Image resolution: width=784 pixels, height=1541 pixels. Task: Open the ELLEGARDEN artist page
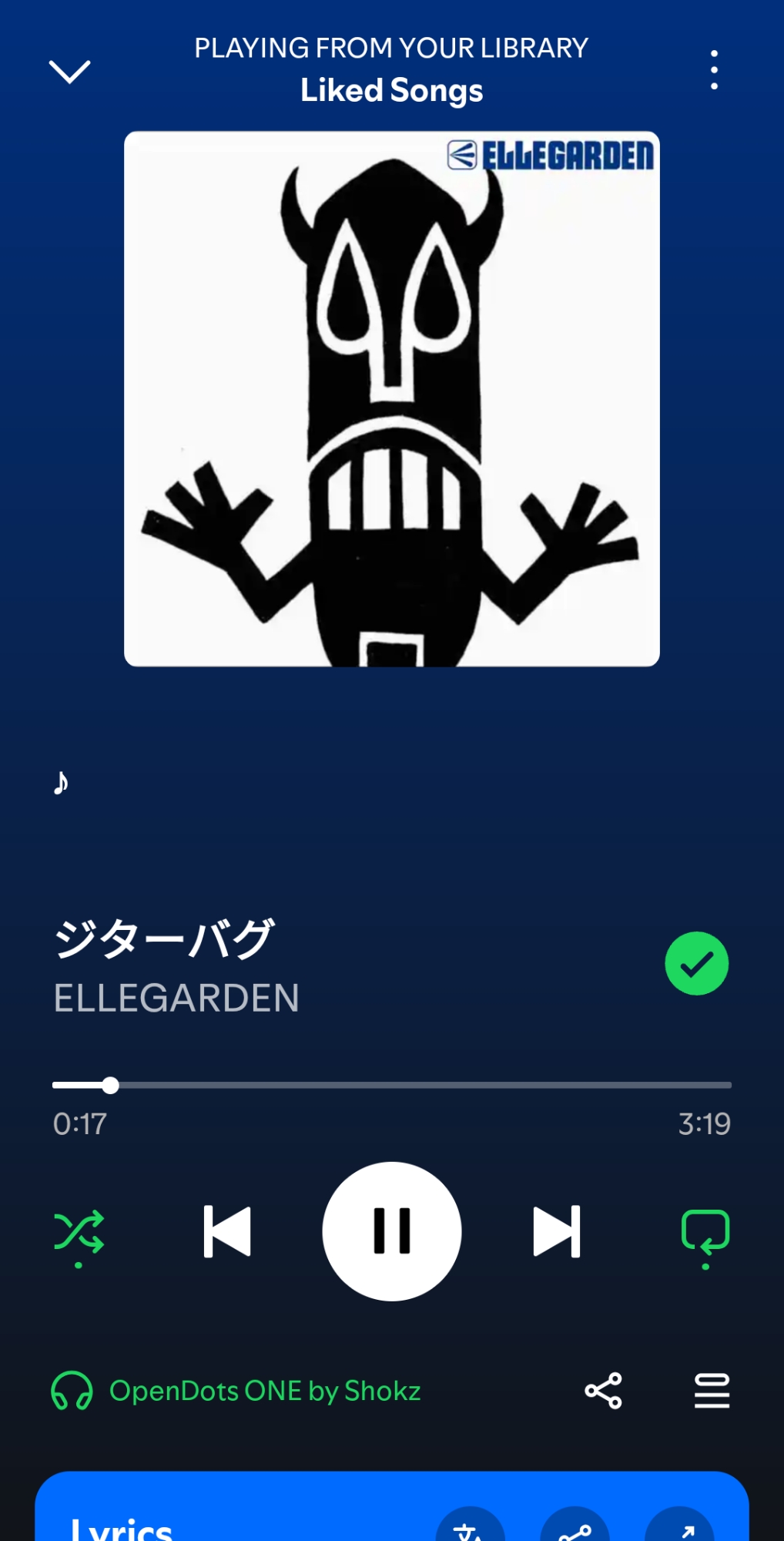[x=176, y=998]
